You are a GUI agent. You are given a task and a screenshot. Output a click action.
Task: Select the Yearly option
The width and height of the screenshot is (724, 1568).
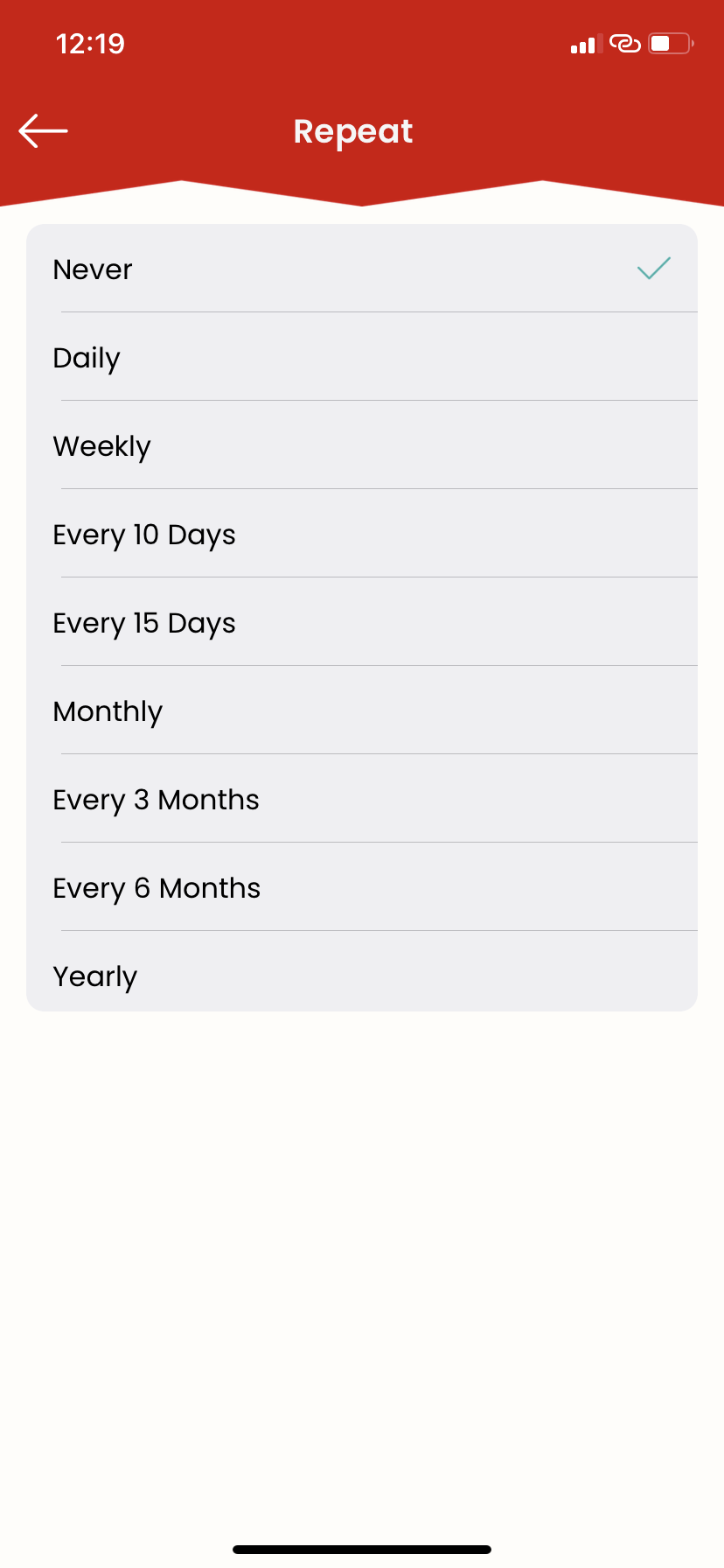[362, 971]
